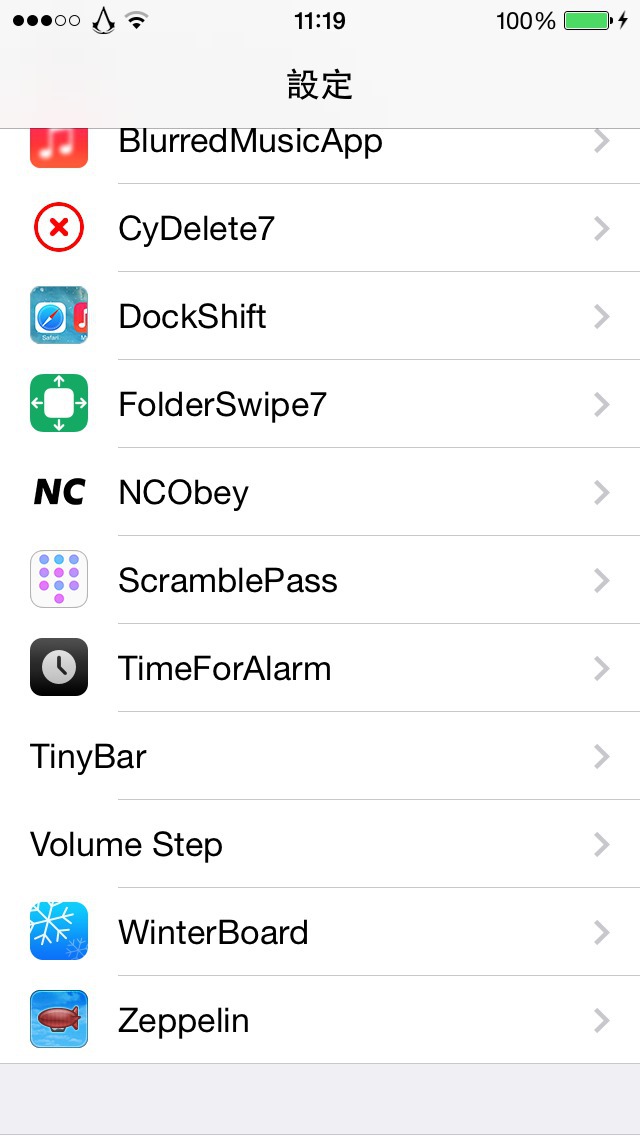Select the Zeppelin settings row
This screenshot has height=1136, width=640.
[320, 1019]
